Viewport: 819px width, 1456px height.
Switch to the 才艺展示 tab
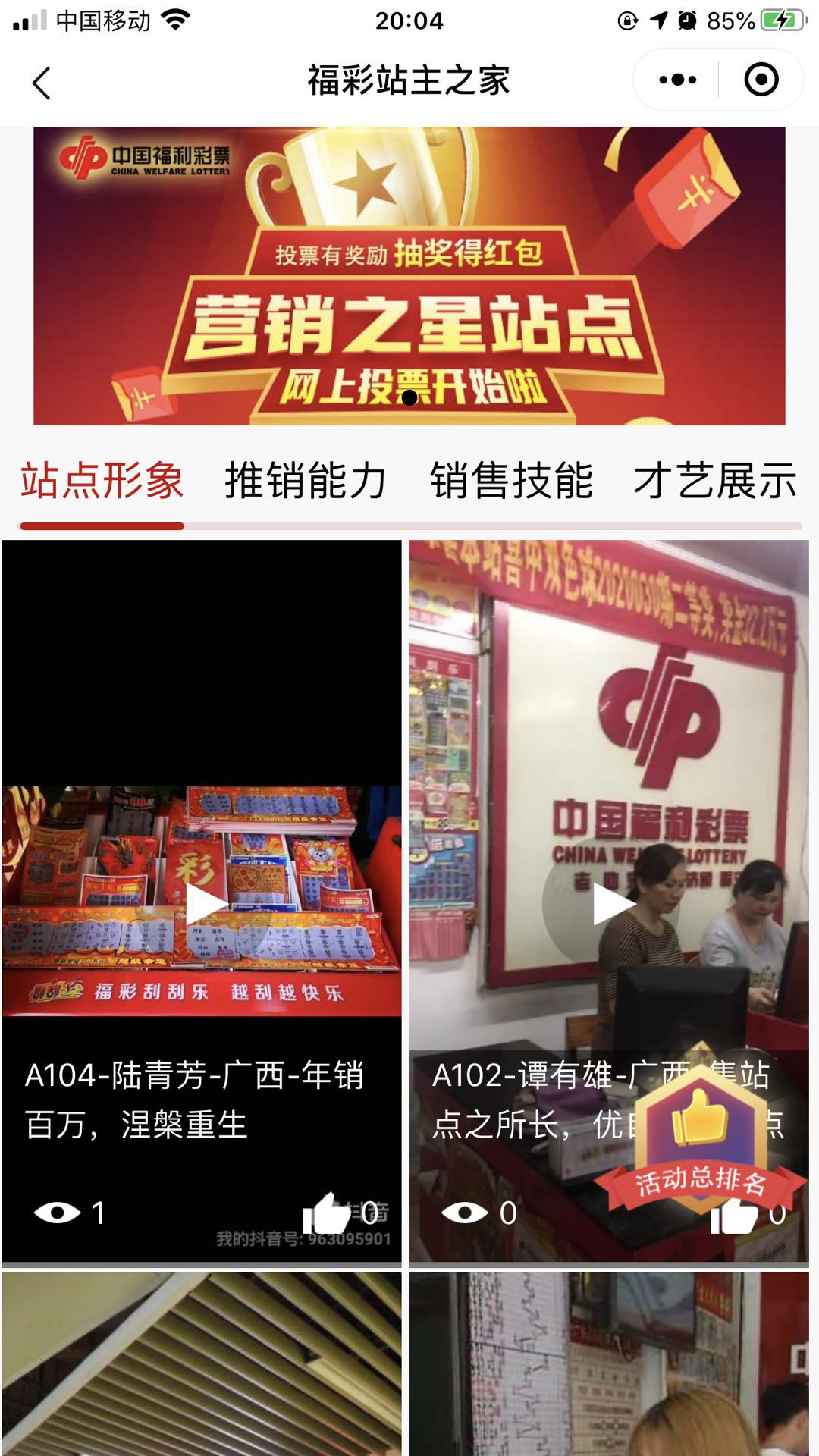tap(716, 481)
